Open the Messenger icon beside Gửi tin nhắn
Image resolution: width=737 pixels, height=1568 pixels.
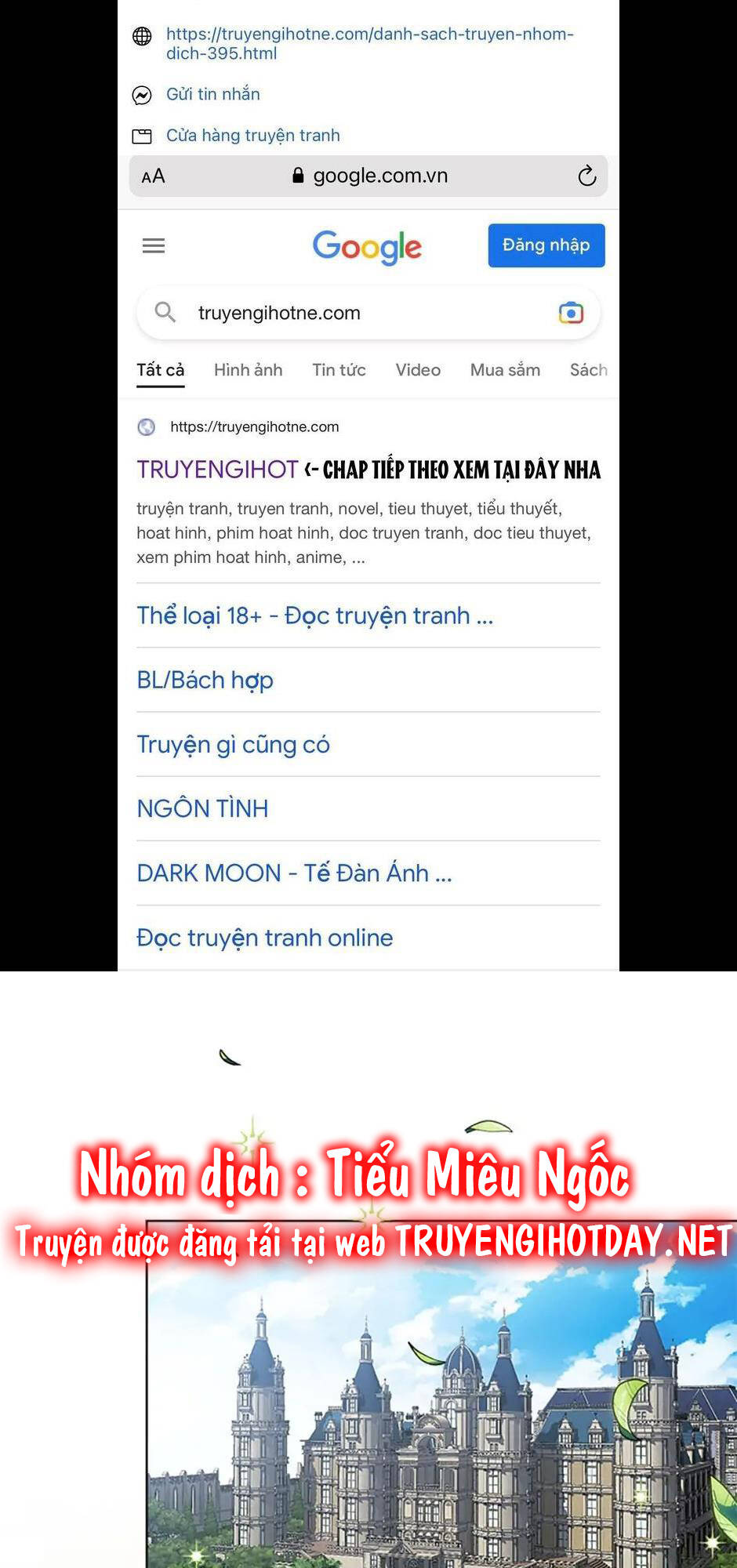142,94
